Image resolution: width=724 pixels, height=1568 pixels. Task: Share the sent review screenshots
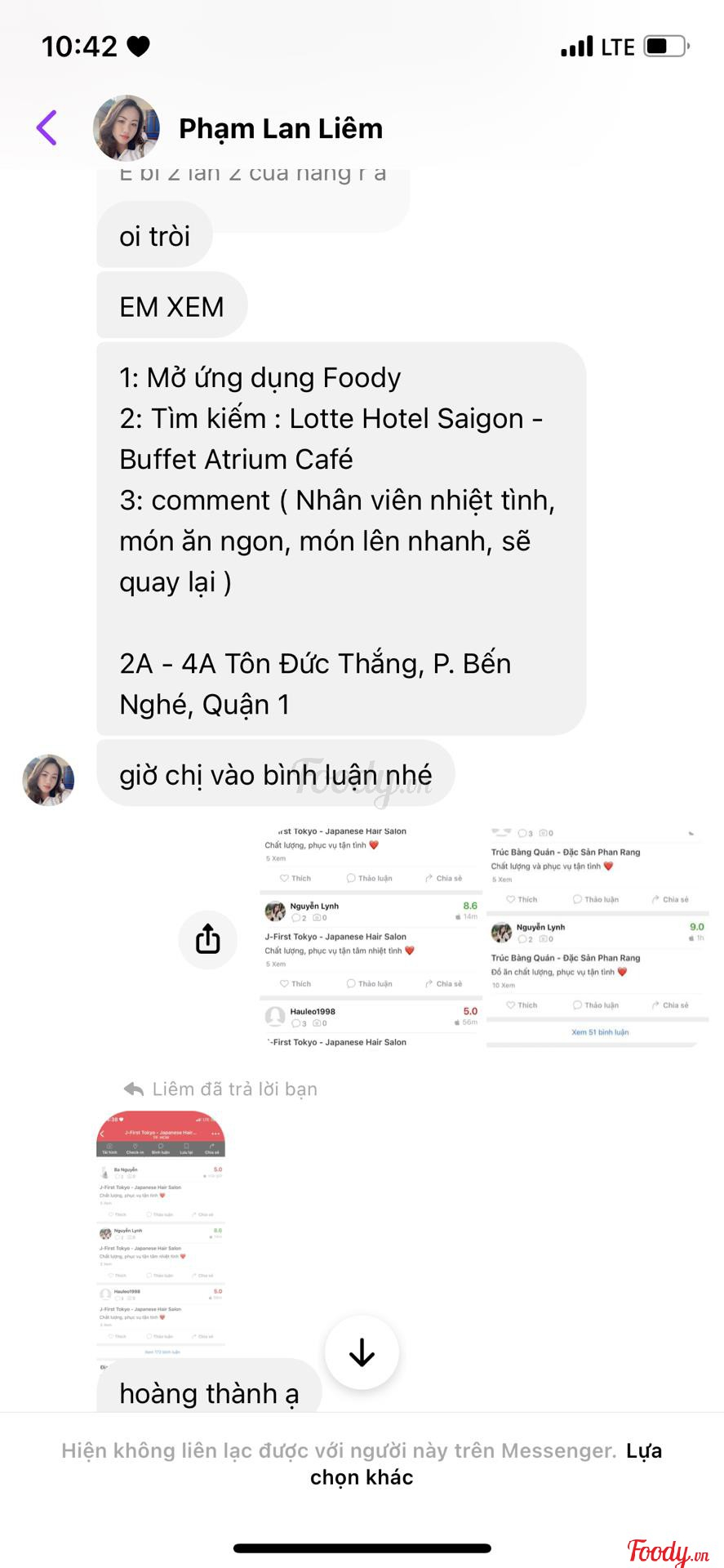tap(208, 939)
